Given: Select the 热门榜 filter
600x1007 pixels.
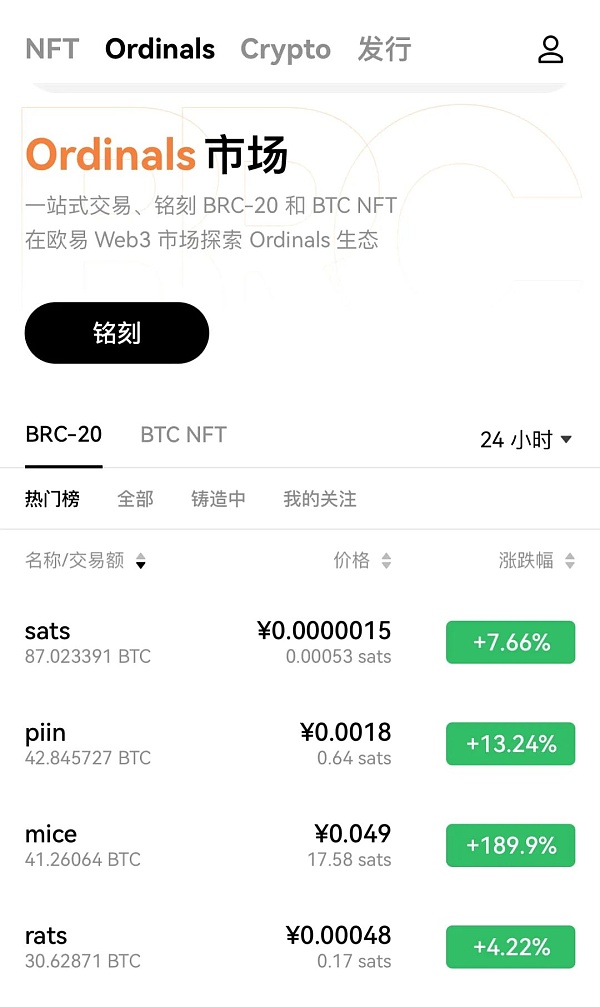Looking at the screenshot, I should click(x=52, y=499).
